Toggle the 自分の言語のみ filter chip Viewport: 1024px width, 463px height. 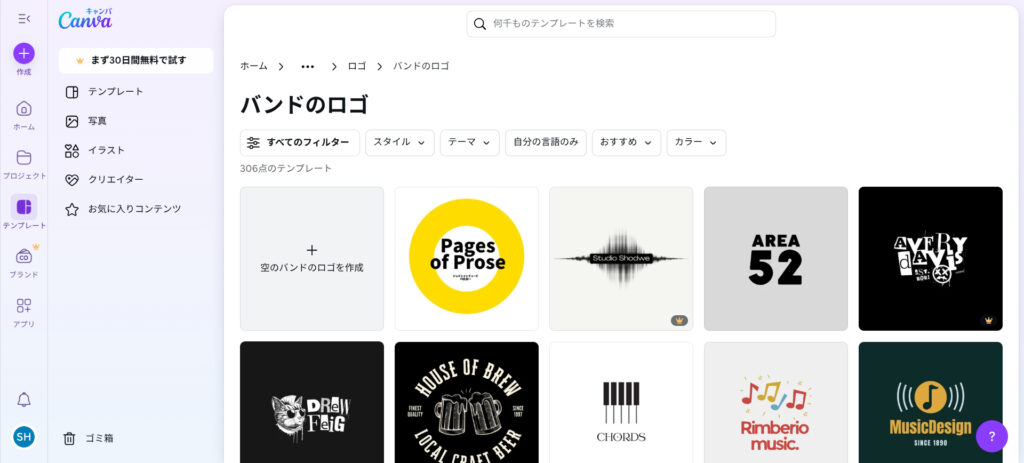(x=545, y=143)
